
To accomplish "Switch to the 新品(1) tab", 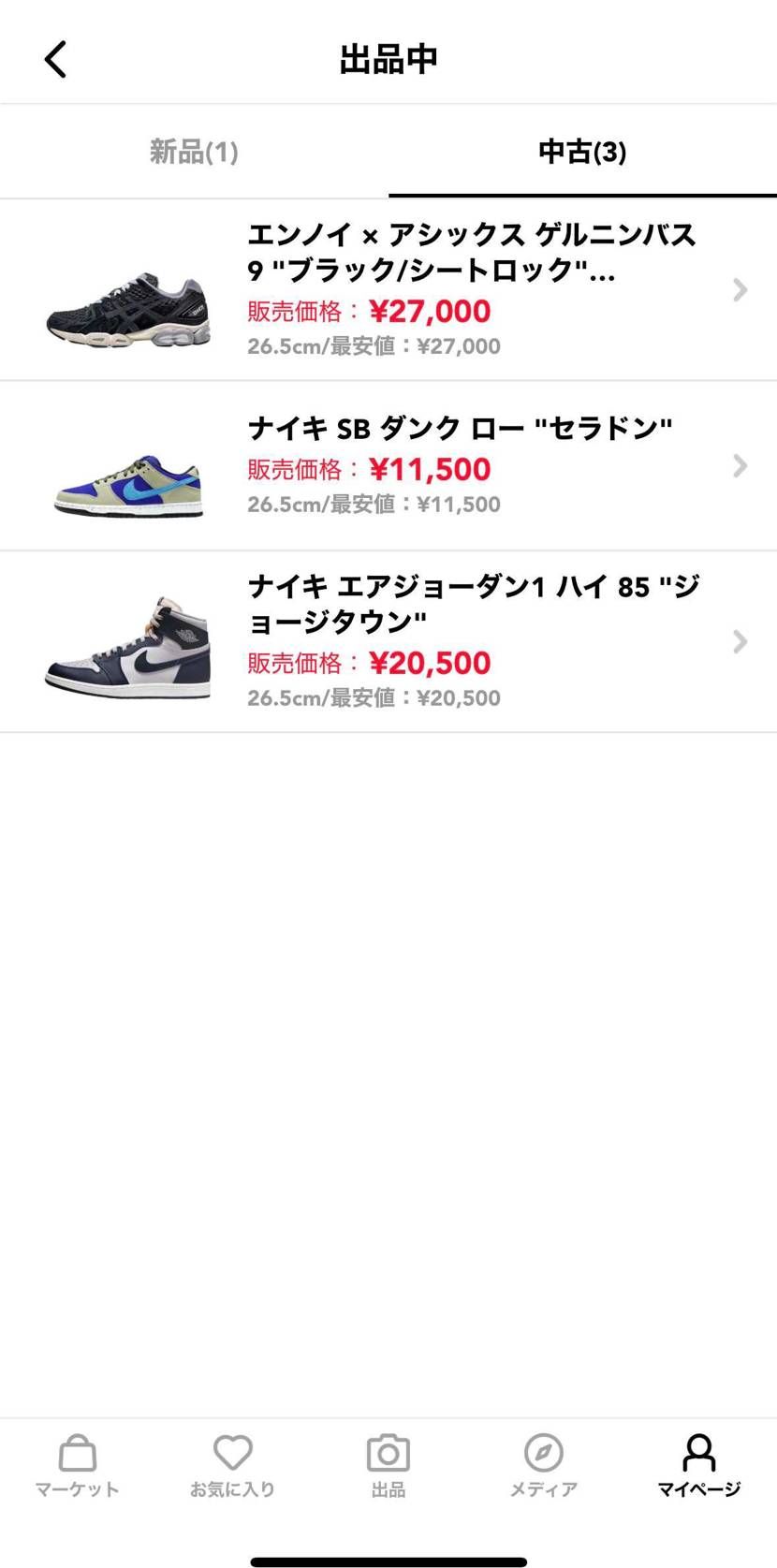I will [x=194, y=151].
